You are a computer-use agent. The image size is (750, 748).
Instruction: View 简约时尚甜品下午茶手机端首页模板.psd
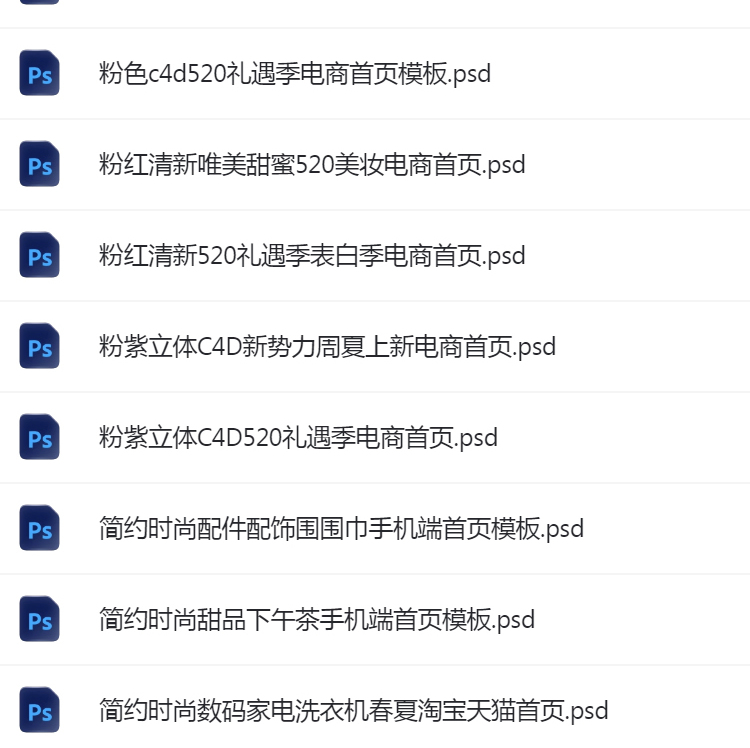click(317, 620)
